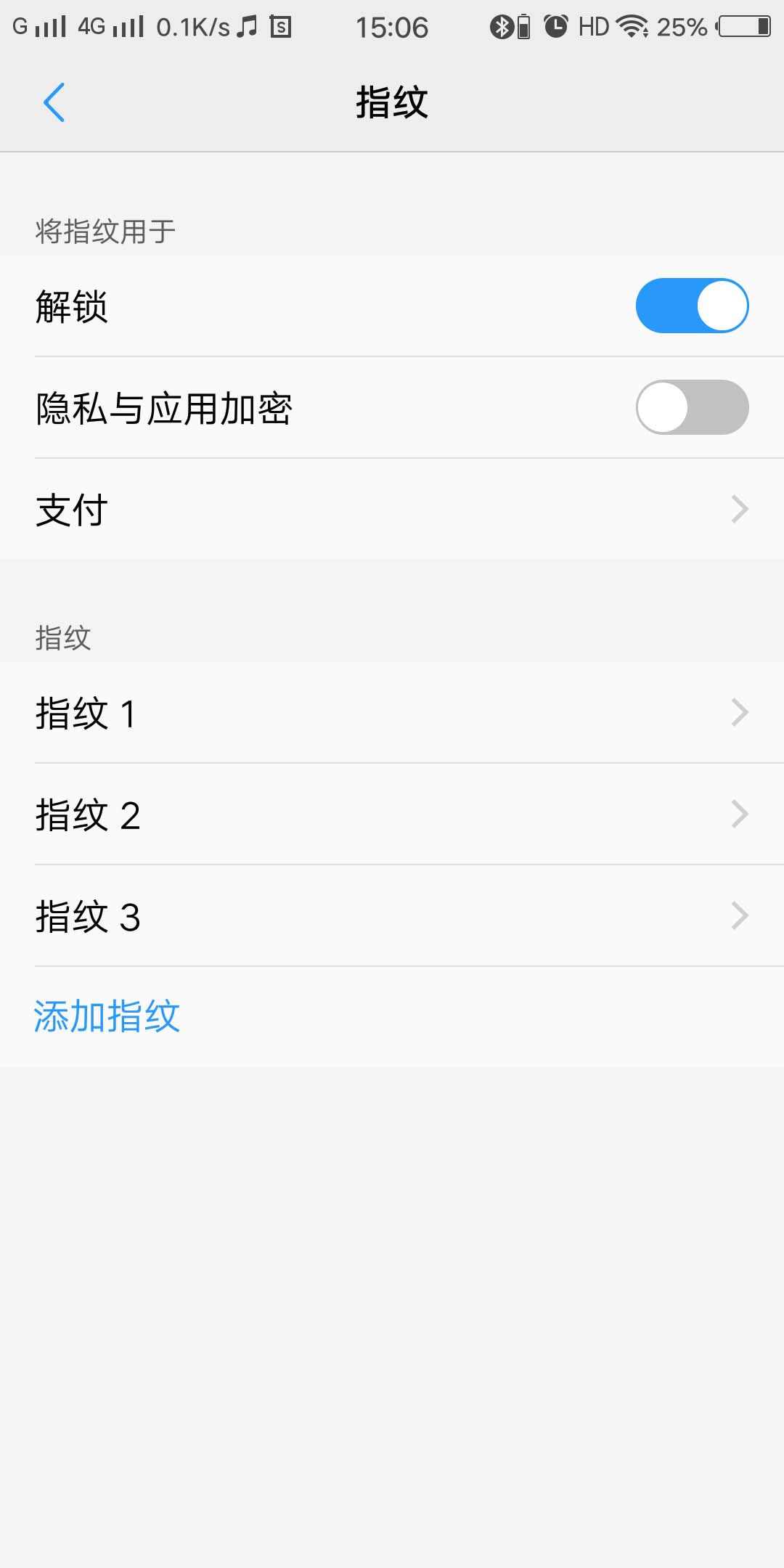Open the 支付 settings row
Viewport: 784px width, 1568px height.
click(x=392, y=509)
